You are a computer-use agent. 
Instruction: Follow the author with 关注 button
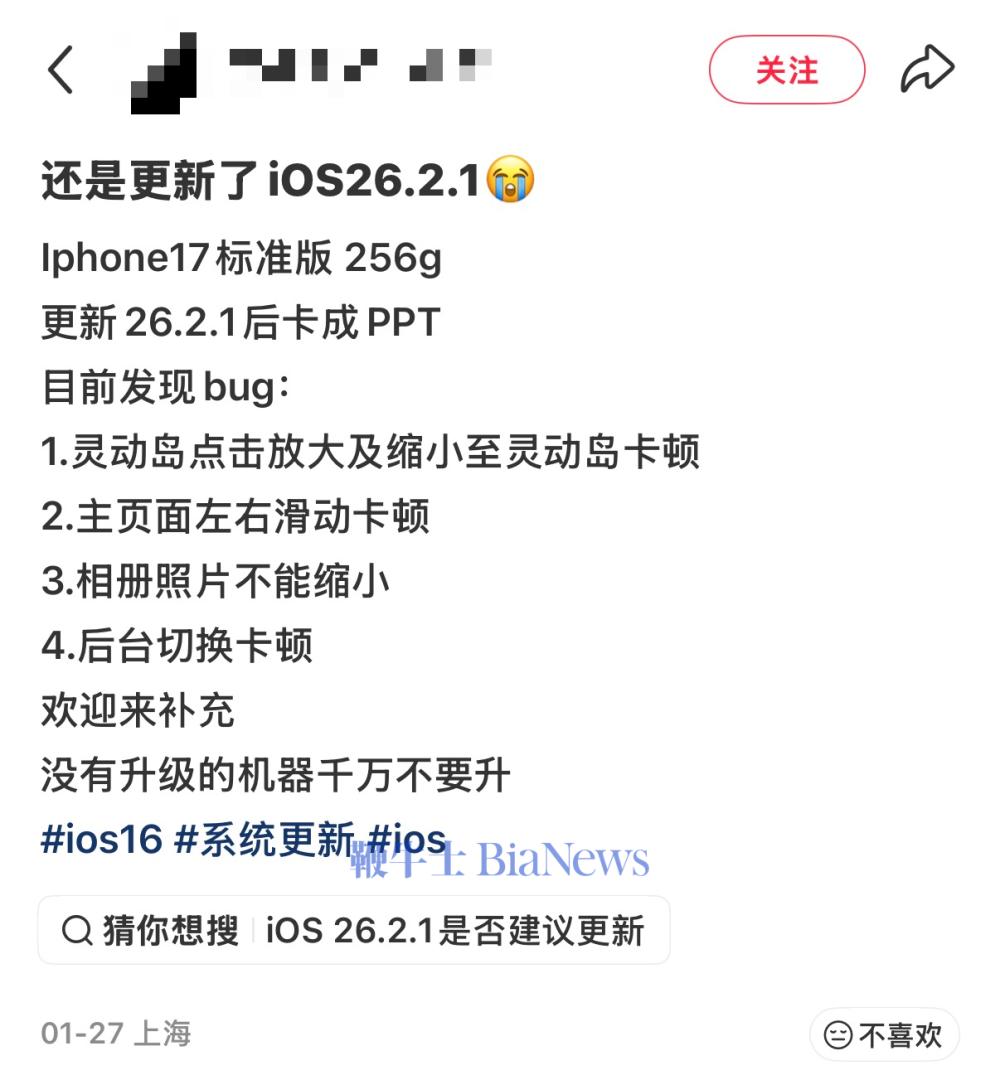pyautogui.click(x=786, y=70)
